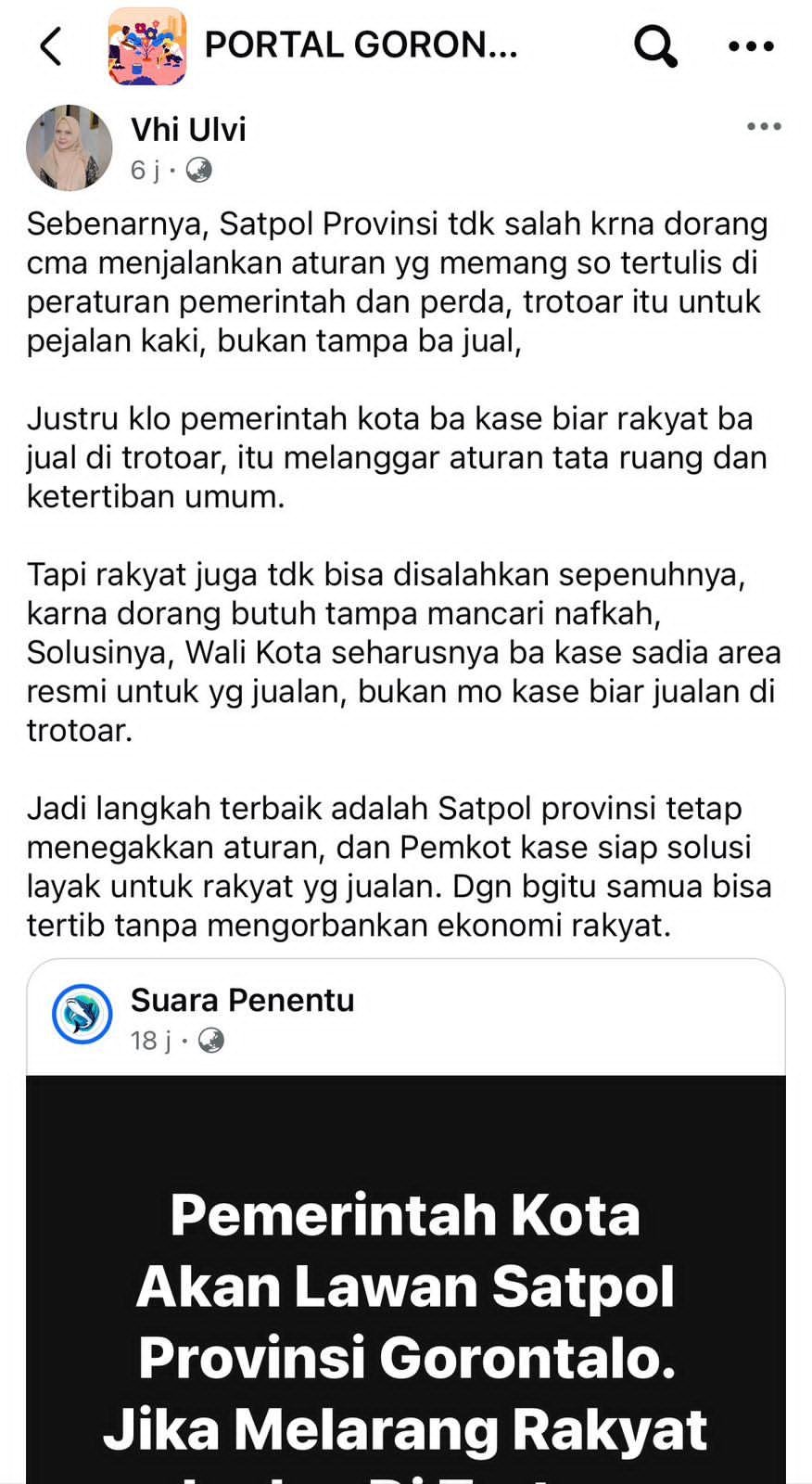Viewport: 812px width, 1484px height.
Task: Open options for Vhi Ulvi's post
Action: [x=764, y=127]
